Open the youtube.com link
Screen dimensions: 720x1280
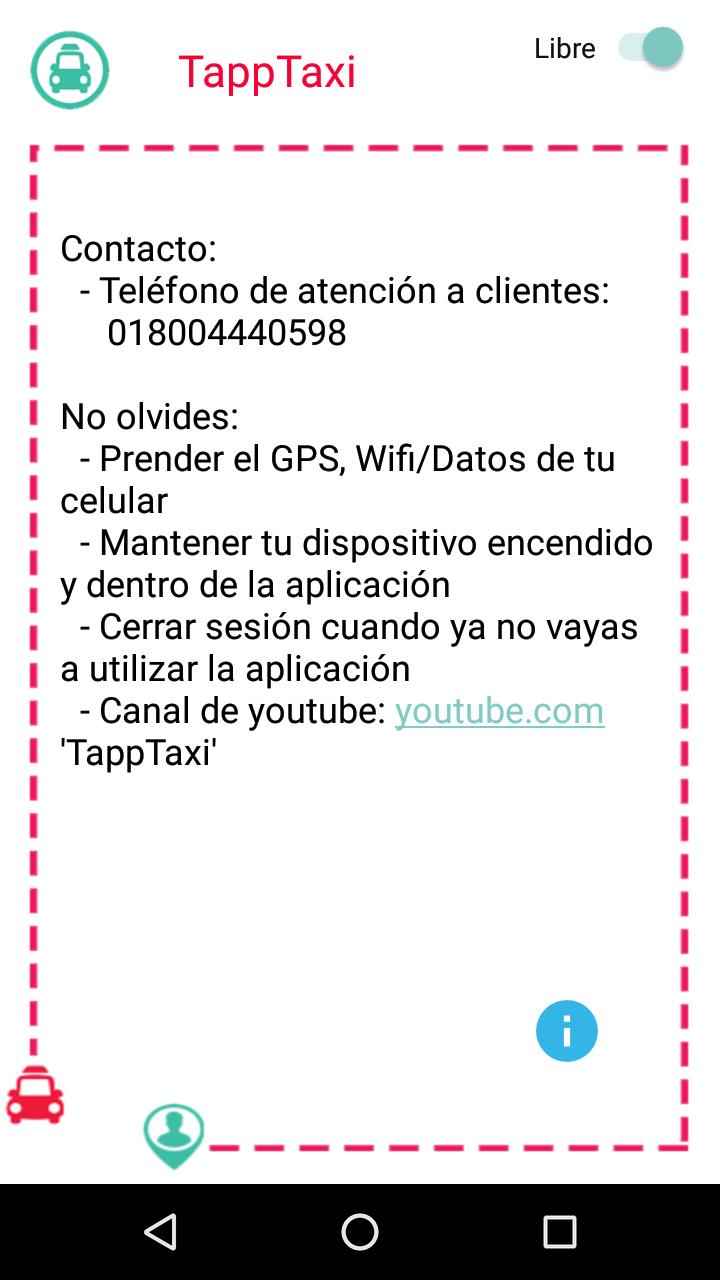coord(499,712)
